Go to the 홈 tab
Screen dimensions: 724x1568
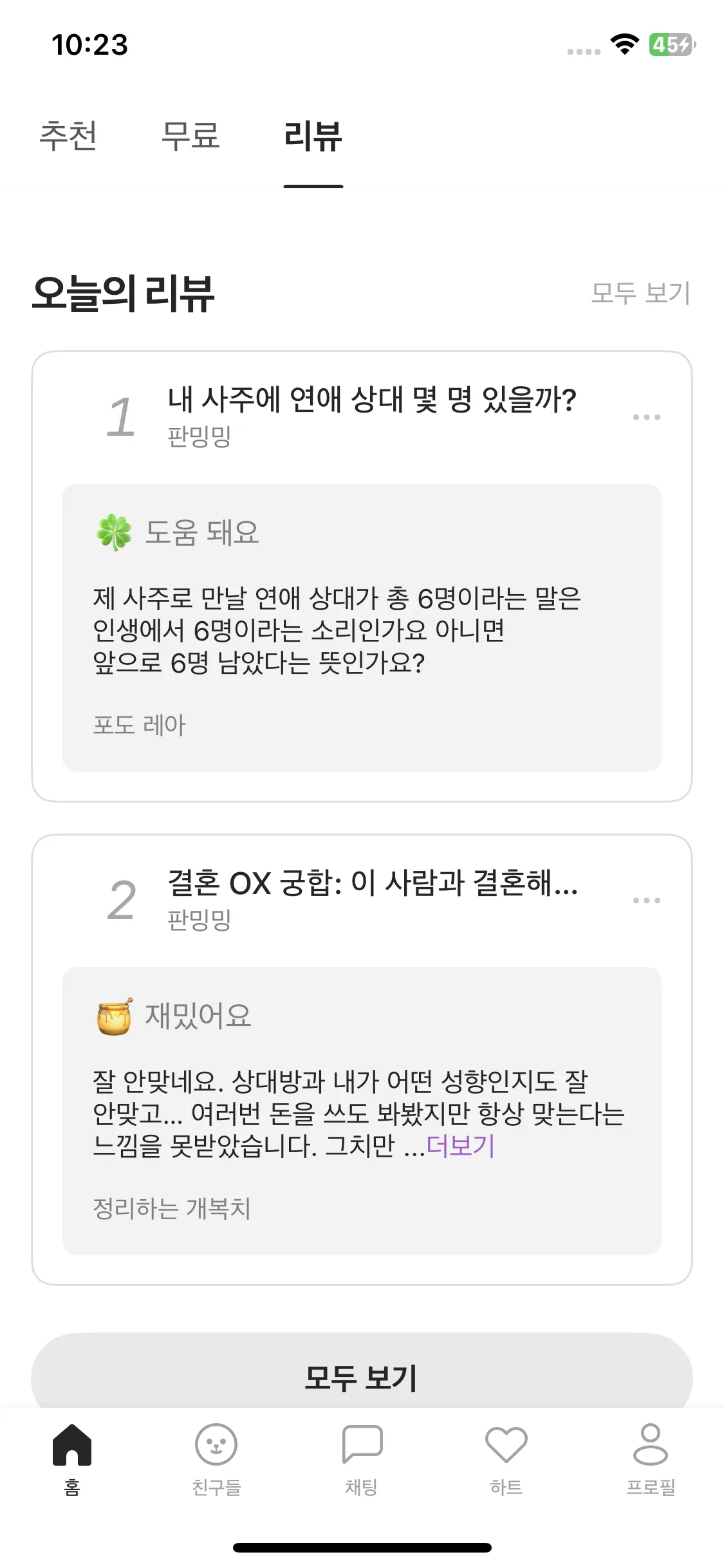[x=72, y=1459]
